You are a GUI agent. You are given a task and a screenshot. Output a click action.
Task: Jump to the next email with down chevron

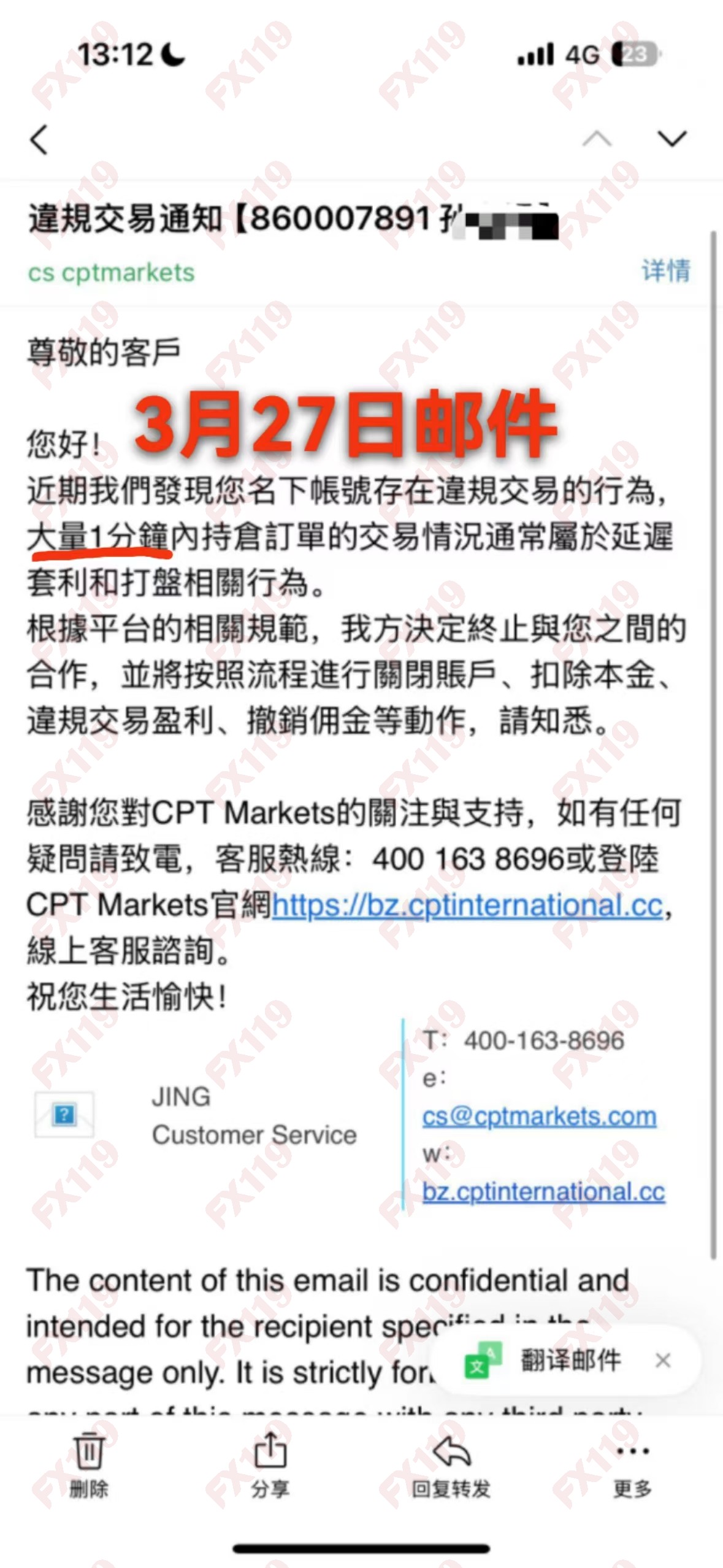click(x=671, y=140)
